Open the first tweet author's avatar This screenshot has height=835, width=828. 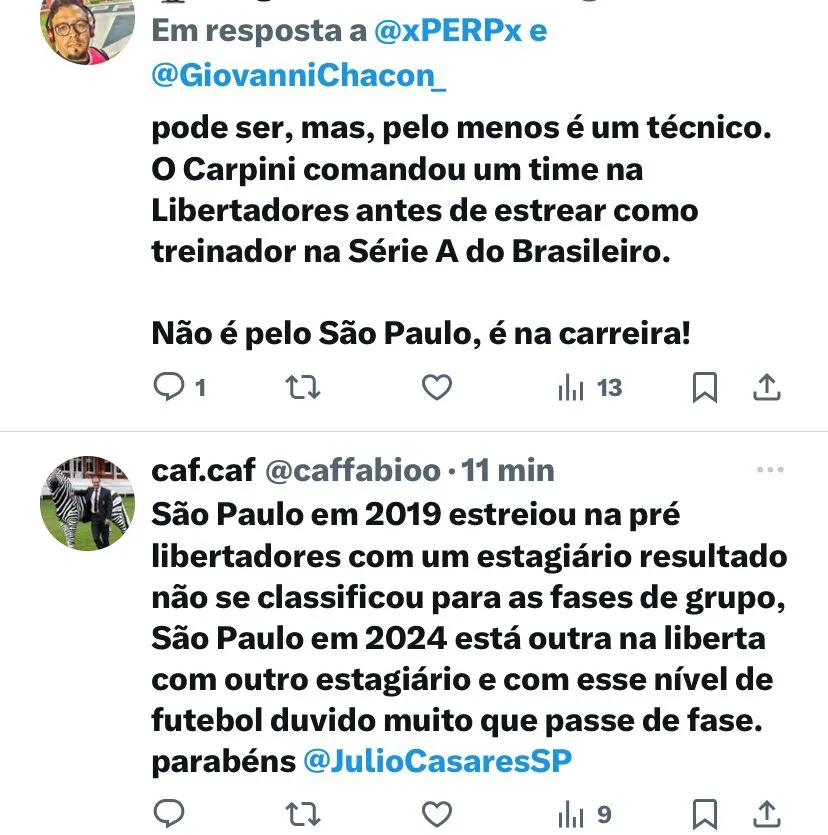(87, 28)
